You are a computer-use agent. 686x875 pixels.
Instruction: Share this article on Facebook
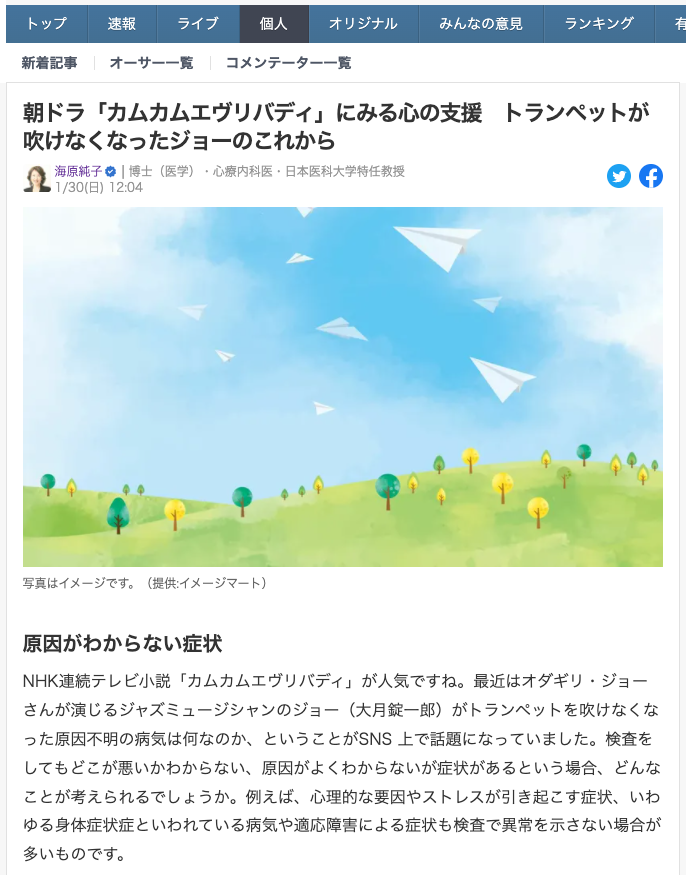[x=651, y=176]
